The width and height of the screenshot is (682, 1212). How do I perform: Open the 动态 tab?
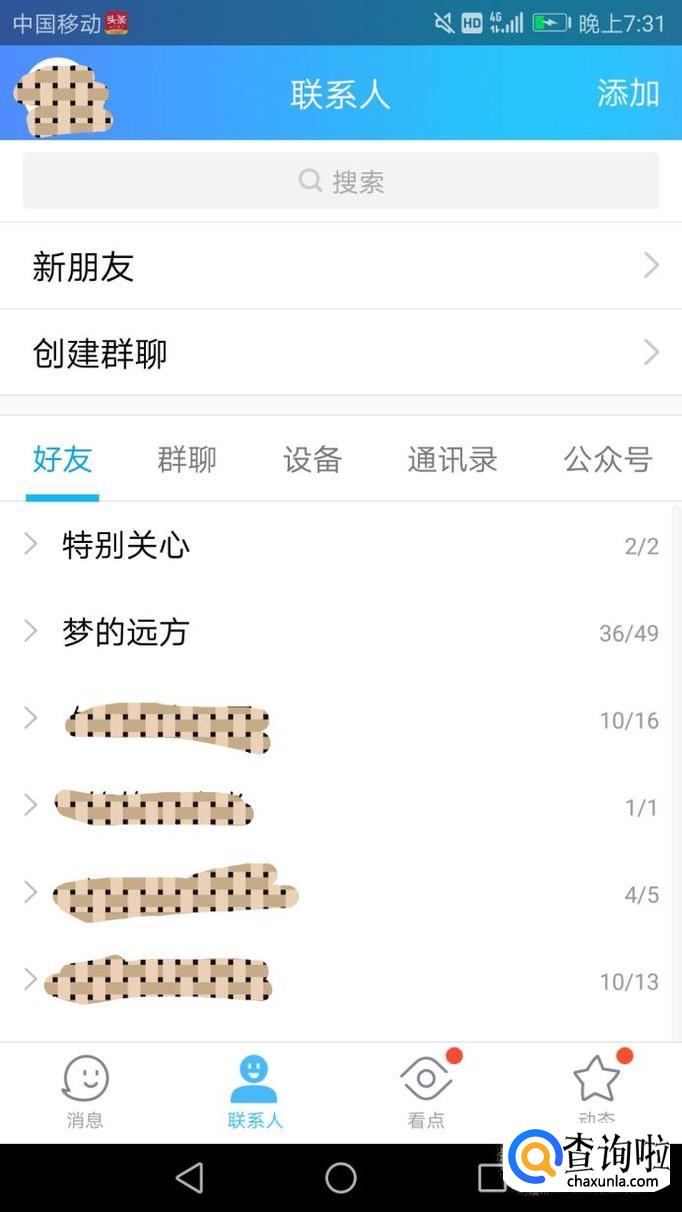(x=596, y=1092)
